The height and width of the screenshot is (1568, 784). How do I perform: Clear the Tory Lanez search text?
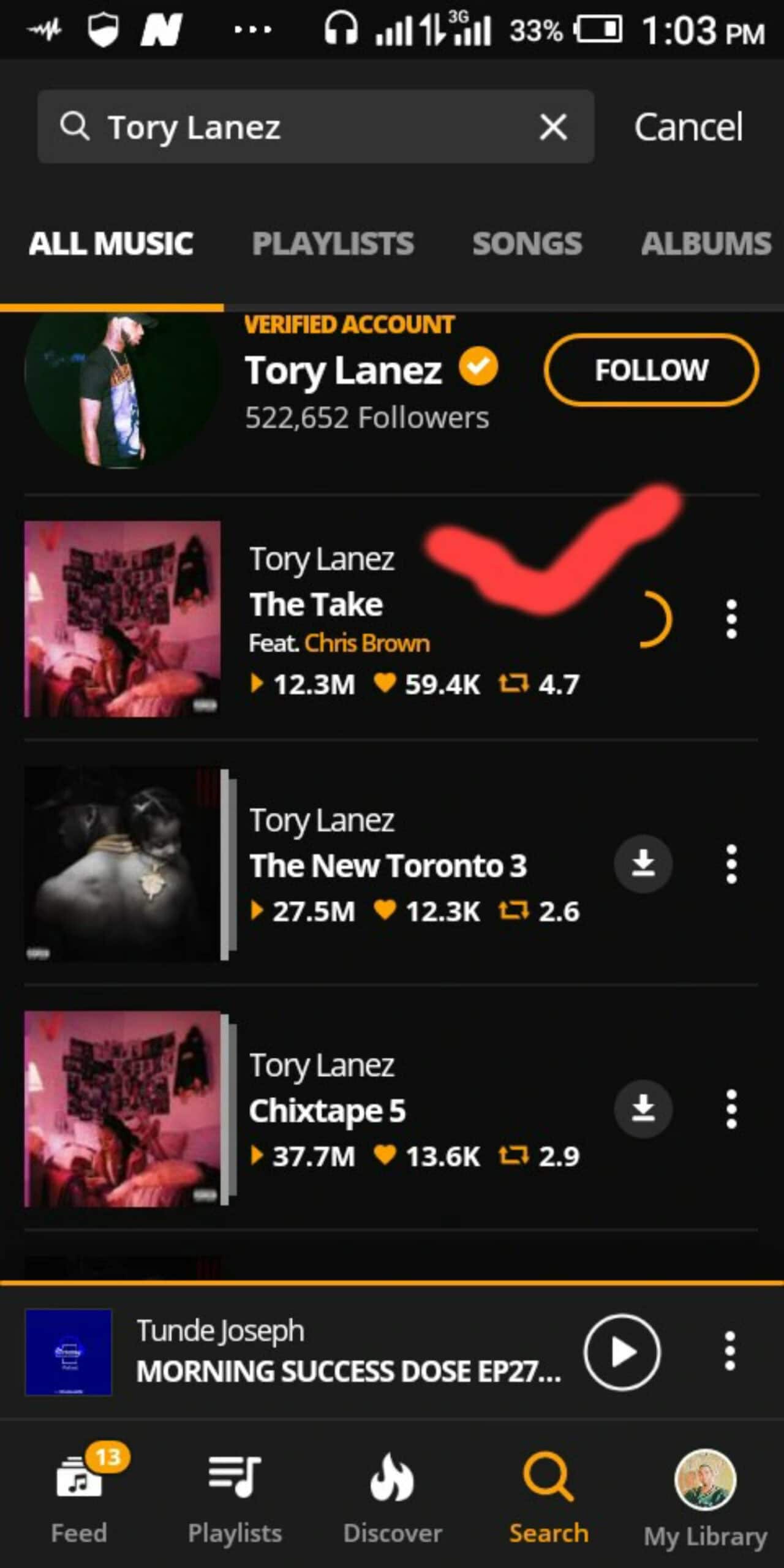[553, 127]
